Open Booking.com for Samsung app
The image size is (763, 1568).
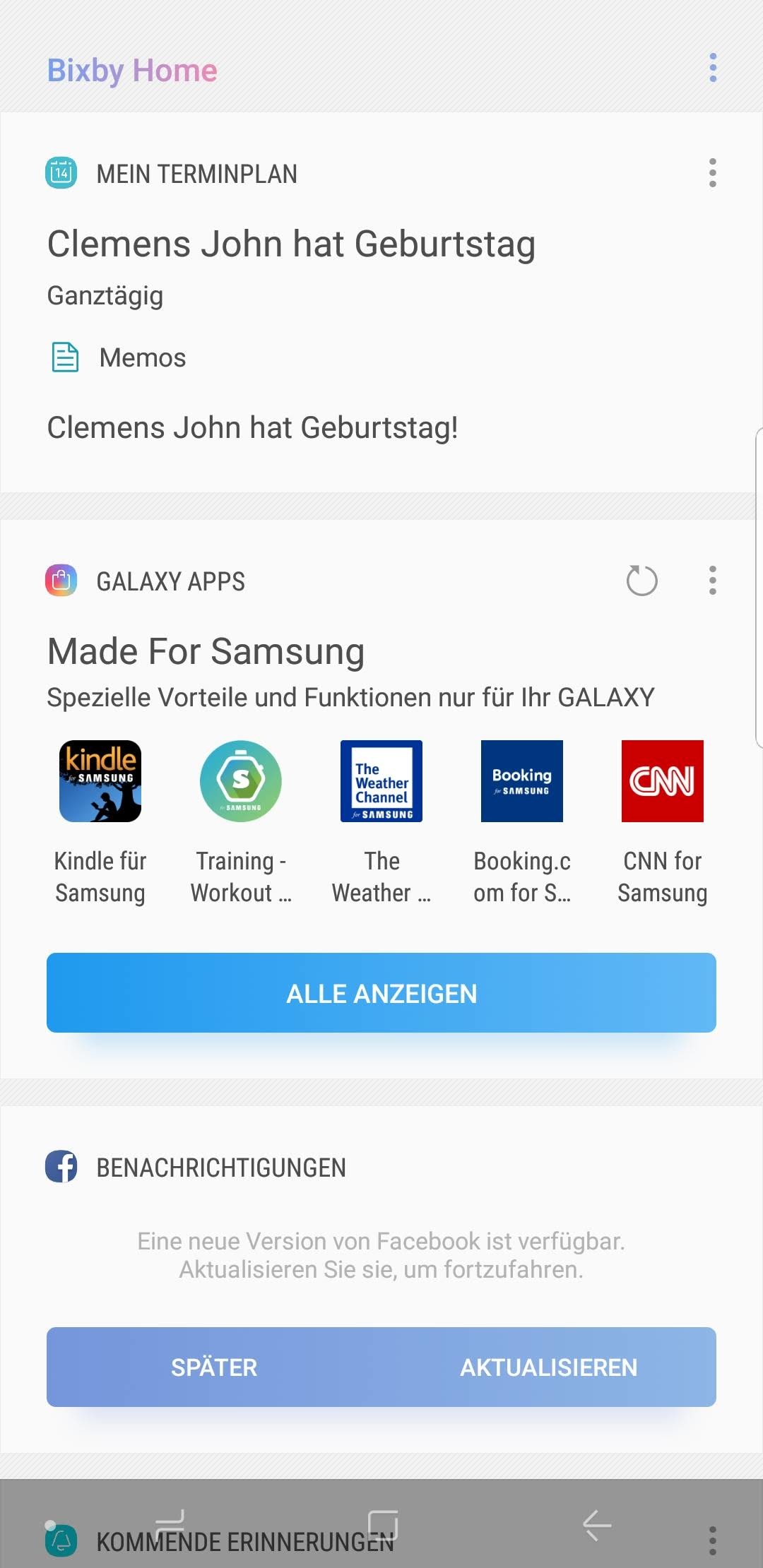point(522,782)
